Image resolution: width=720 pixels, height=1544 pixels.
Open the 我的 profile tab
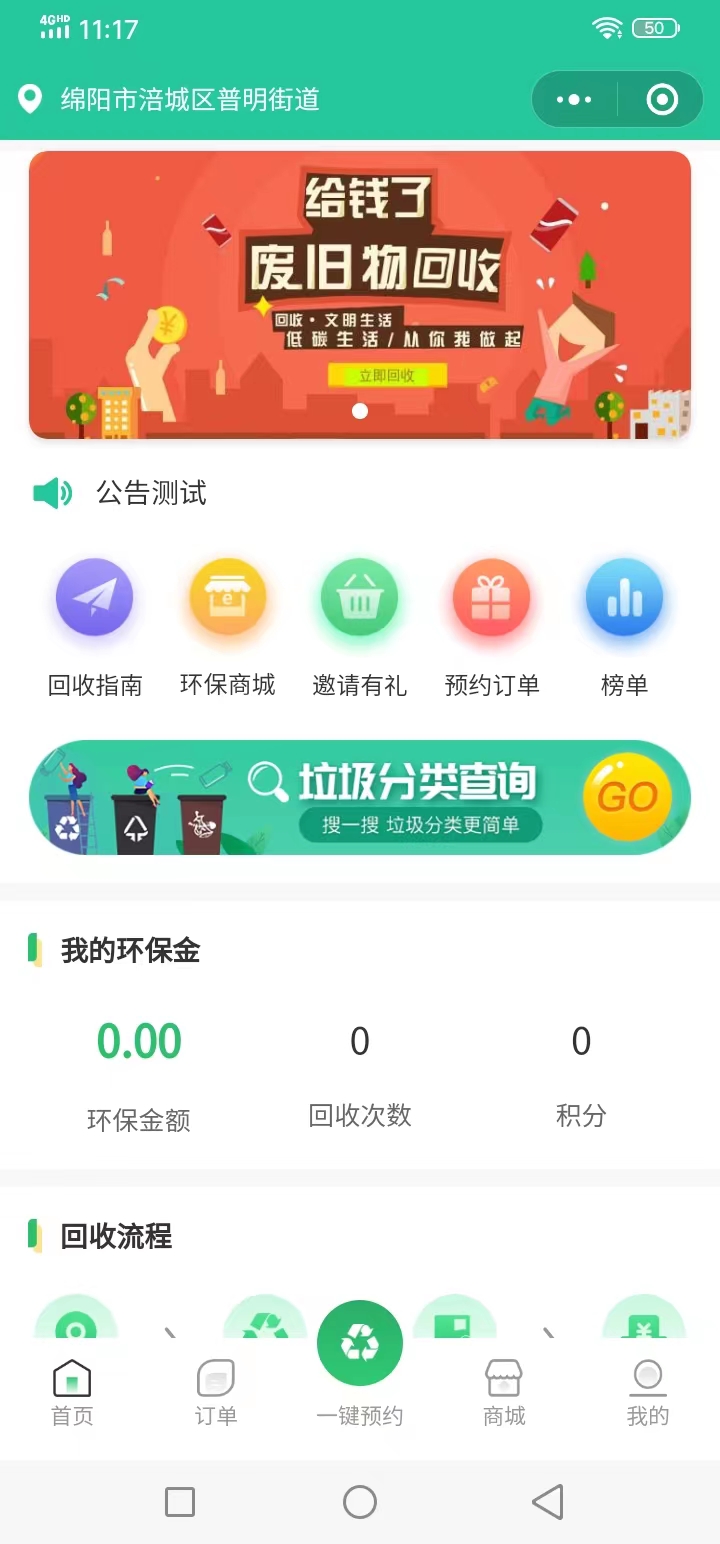648,1392
